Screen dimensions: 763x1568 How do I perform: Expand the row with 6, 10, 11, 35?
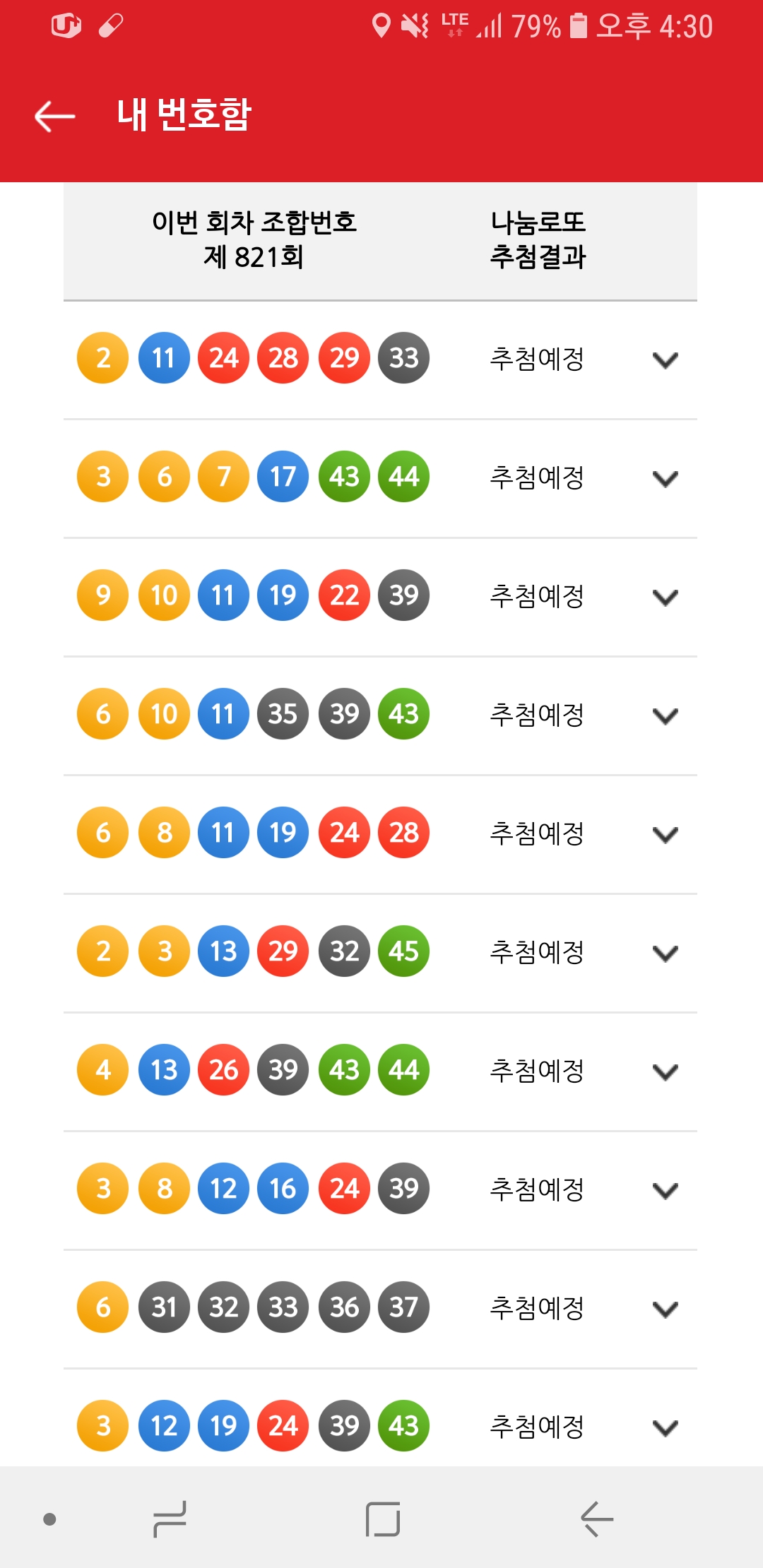(x=665, y=715)
